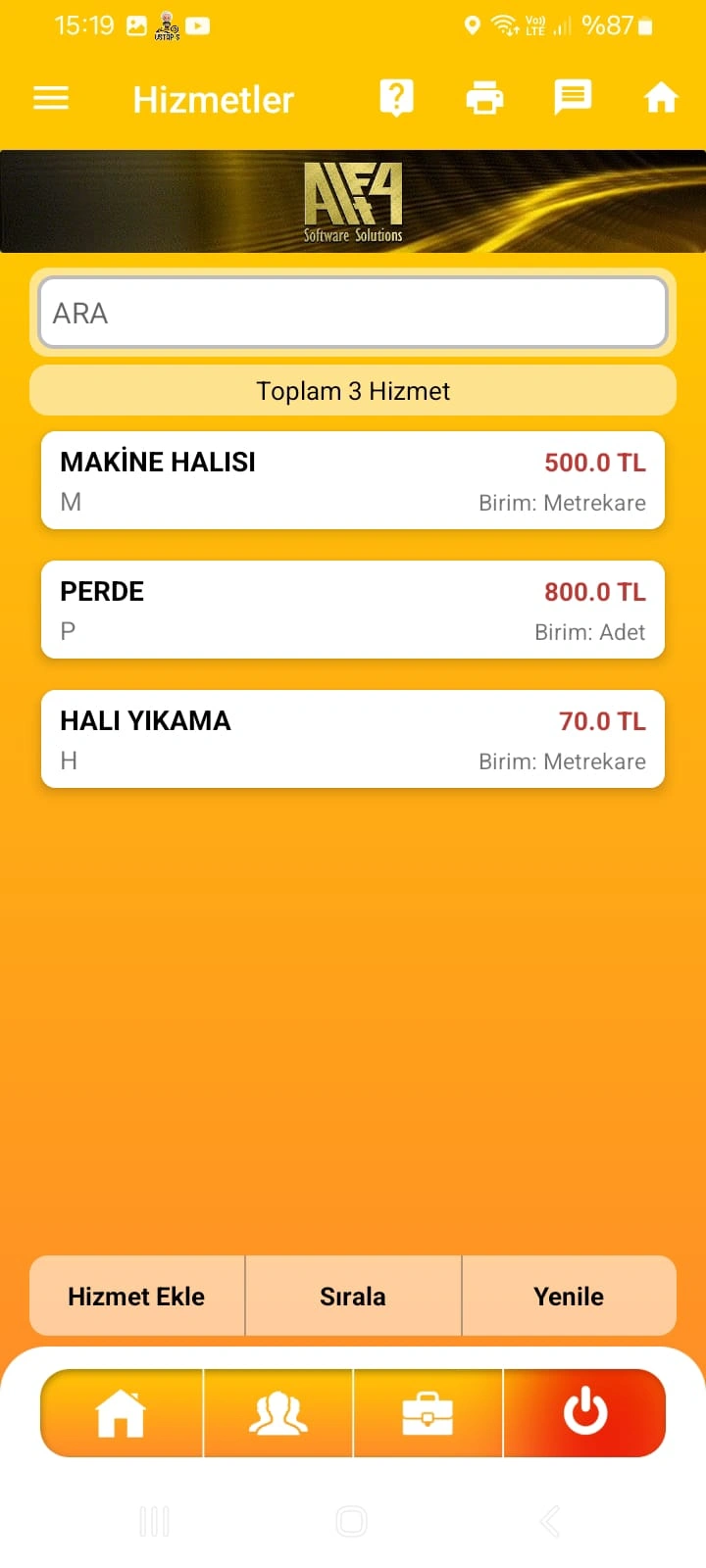
Task: Click the printer icon to print services
Action: coord(483,97)
